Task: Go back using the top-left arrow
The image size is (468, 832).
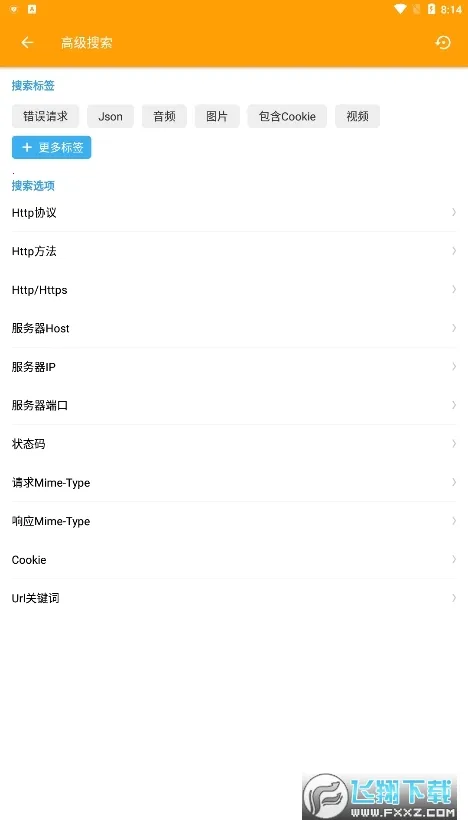Action: pos(27,42)
